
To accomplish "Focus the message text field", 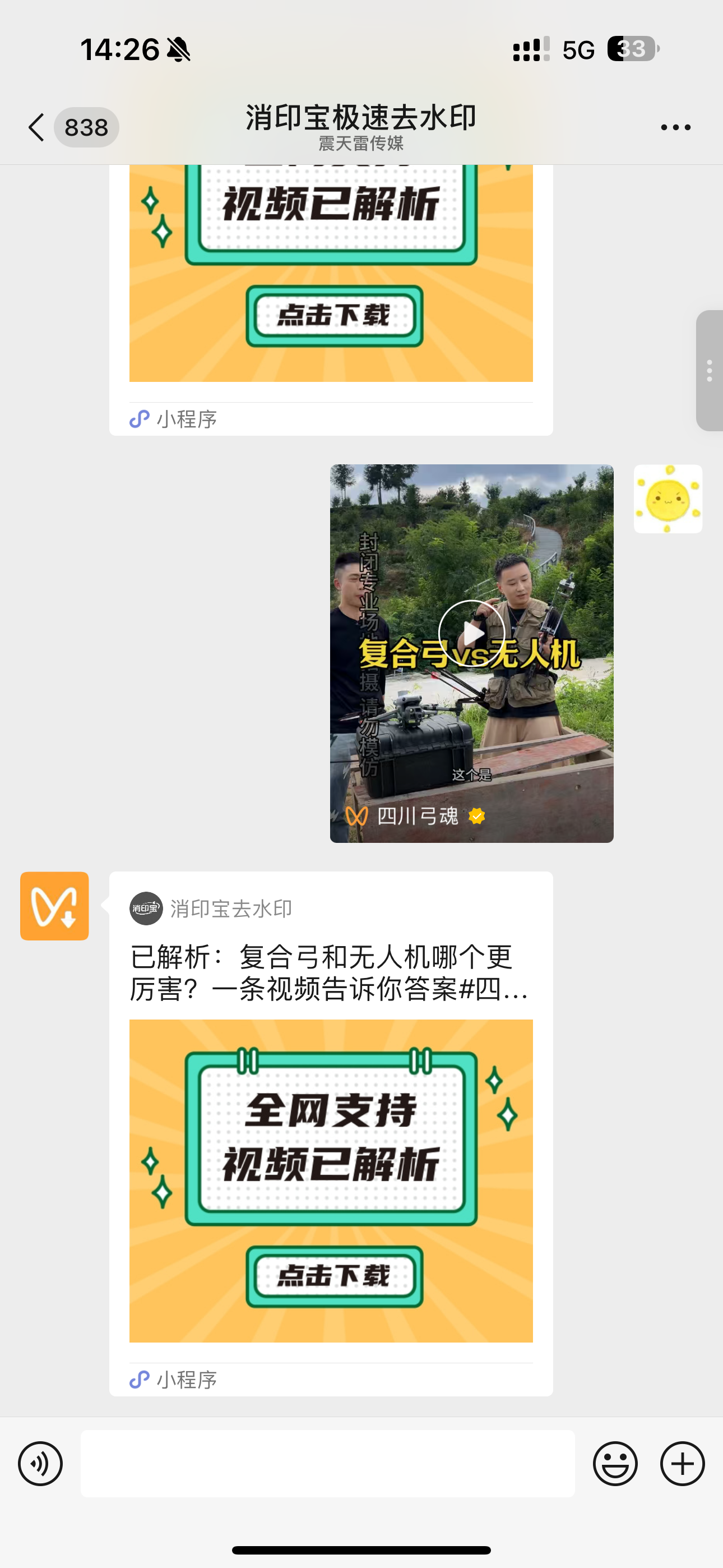I will pyautogui.click(x=327, y=1463).
